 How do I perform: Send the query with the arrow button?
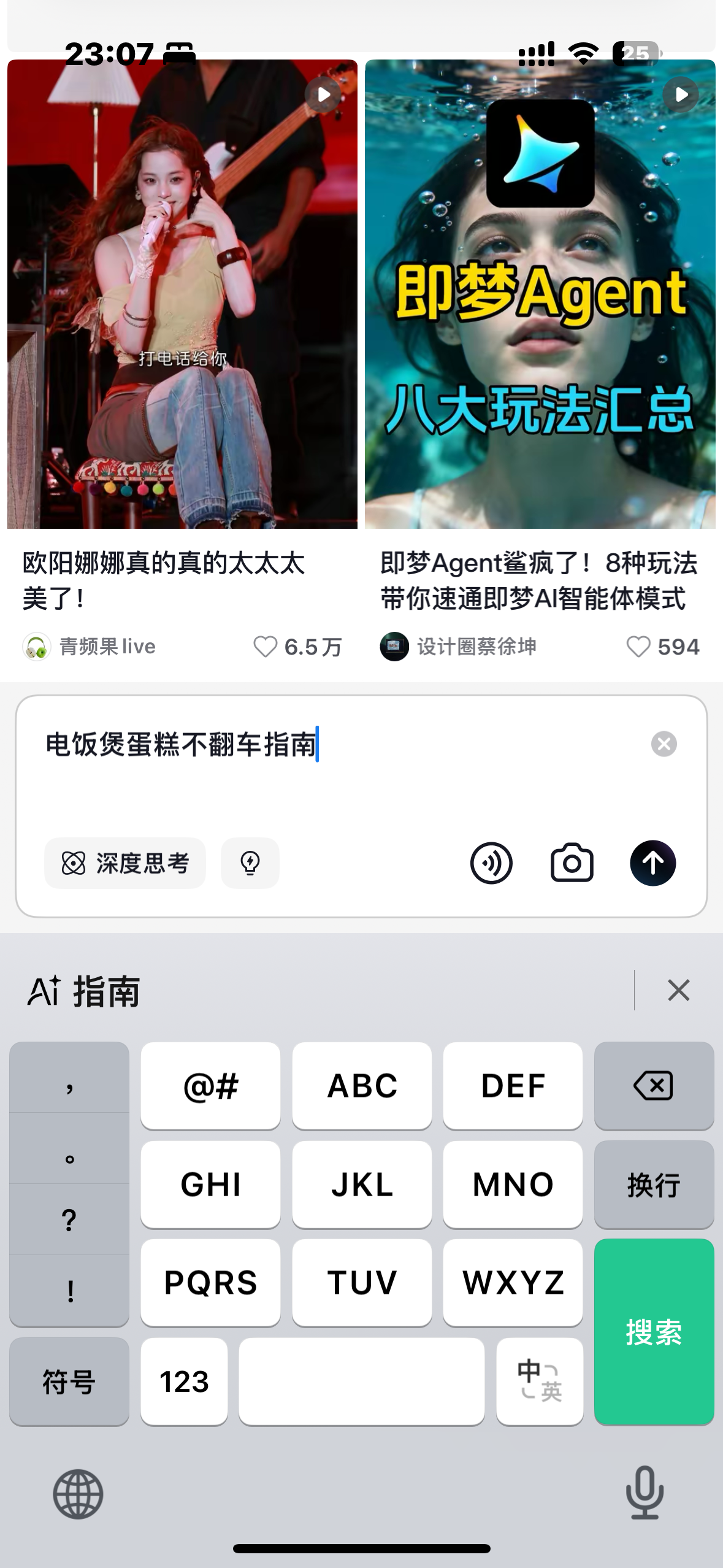point(652,863)
